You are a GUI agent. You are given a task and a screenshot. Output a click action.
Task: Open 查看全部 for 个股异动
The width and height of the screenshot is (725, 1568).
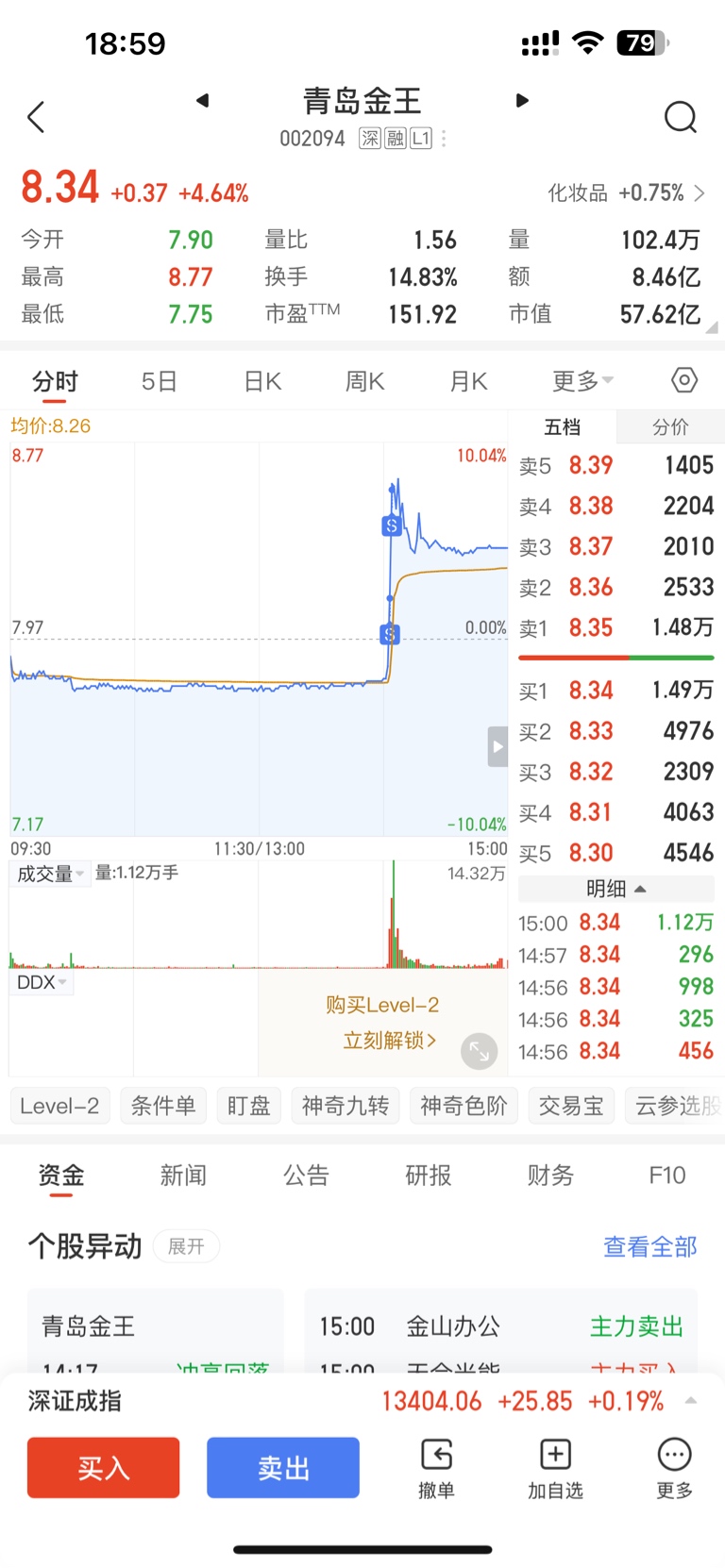(650, 1247)
